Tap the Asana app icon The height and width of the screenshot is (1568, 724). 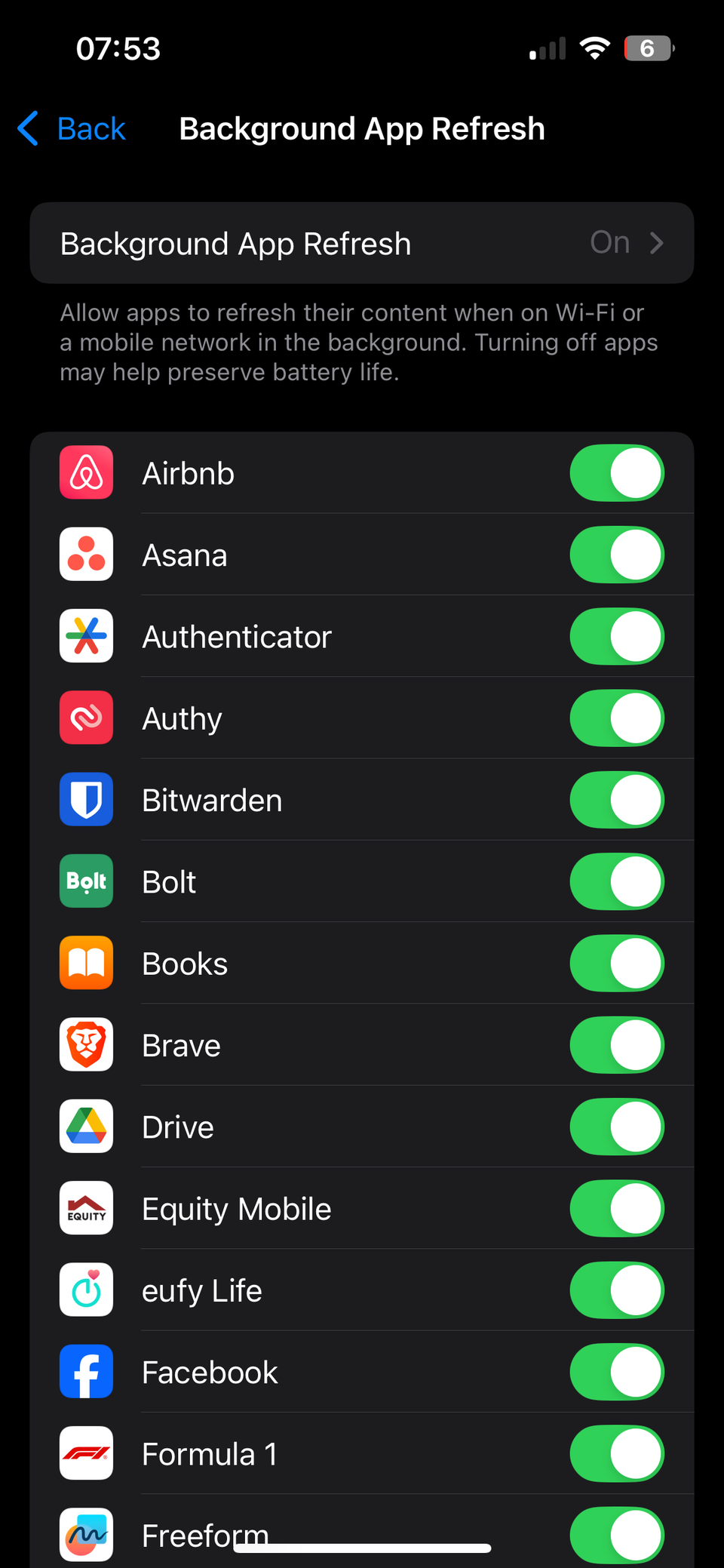pyautogui.click(x=86, y=555)
